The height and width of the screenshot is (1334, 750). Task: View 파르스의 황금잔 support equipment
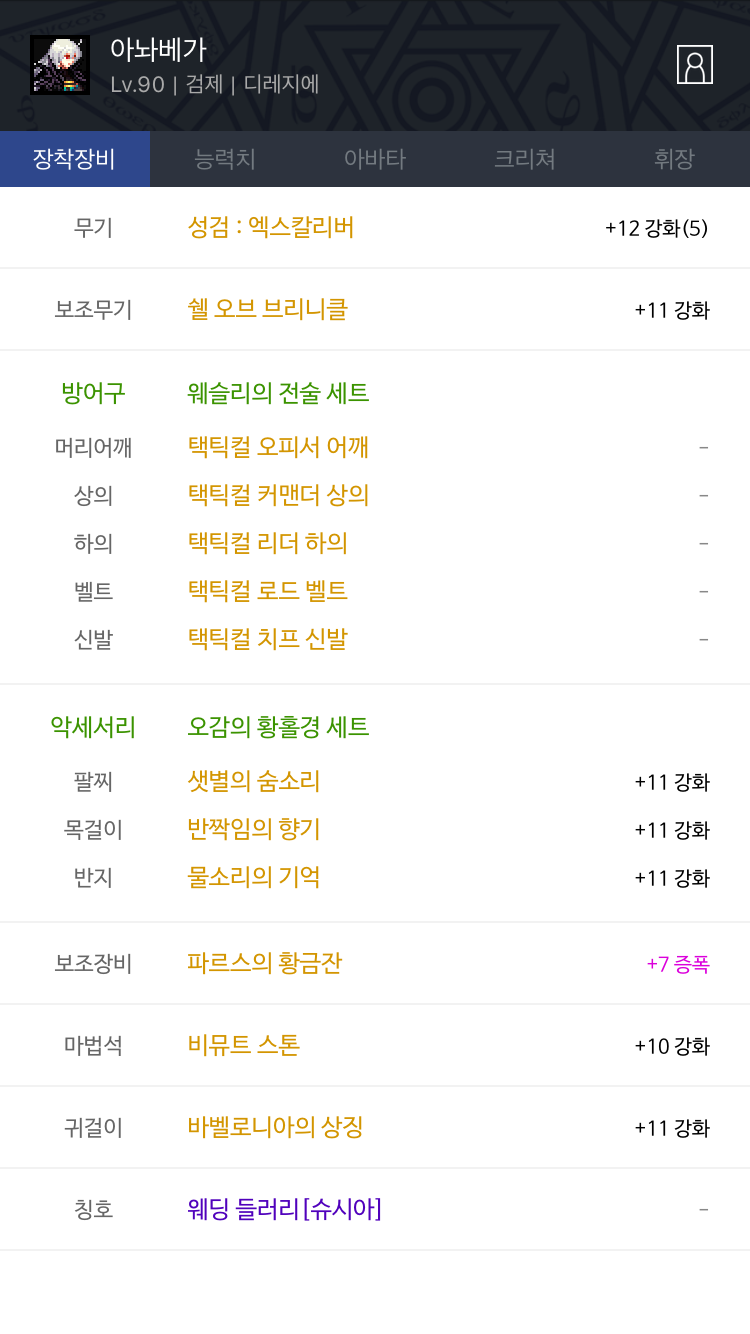click(265, 963)
